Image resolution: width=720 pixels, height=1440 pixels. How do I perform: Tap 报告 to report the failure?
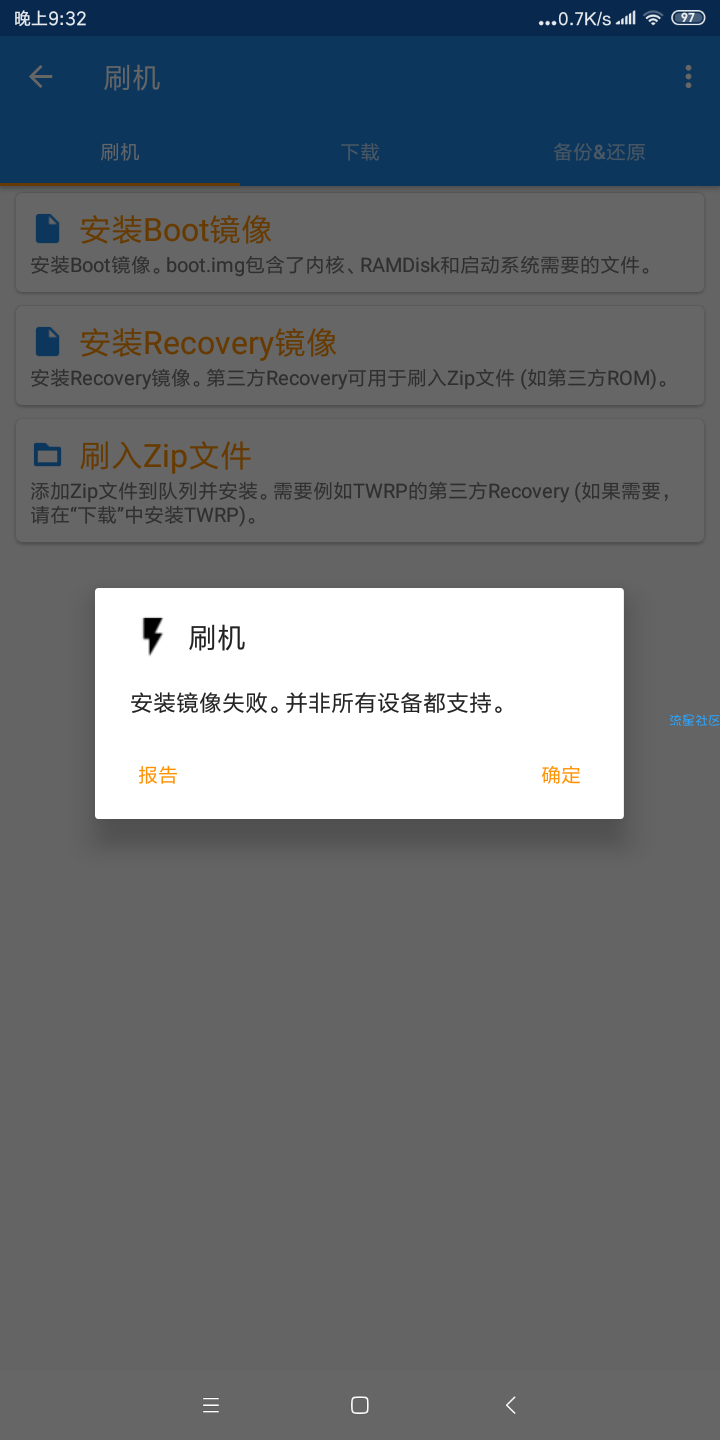[158, 775]
